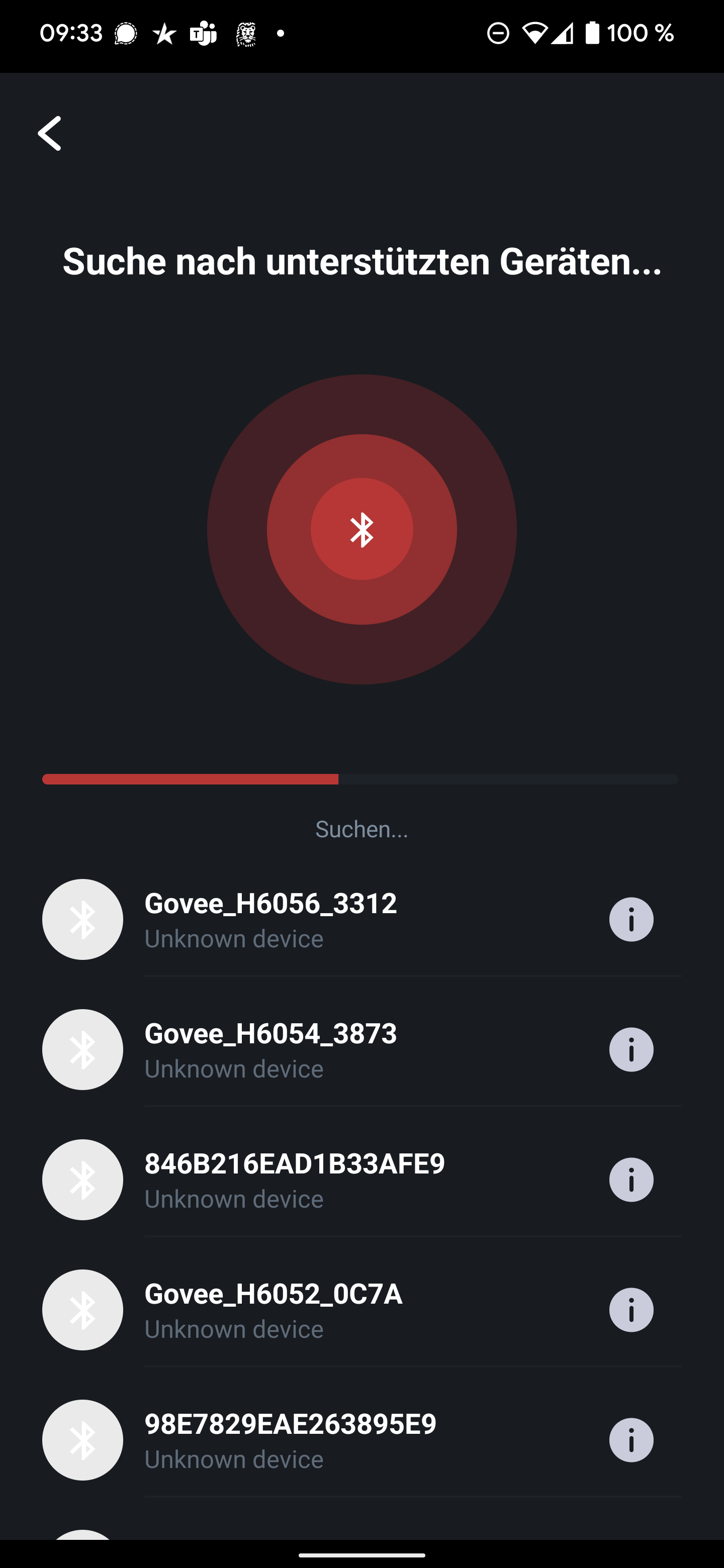
Task: Open info icon for 846B216EAD1B33AFE9
Action: (x=631, y=1180)
